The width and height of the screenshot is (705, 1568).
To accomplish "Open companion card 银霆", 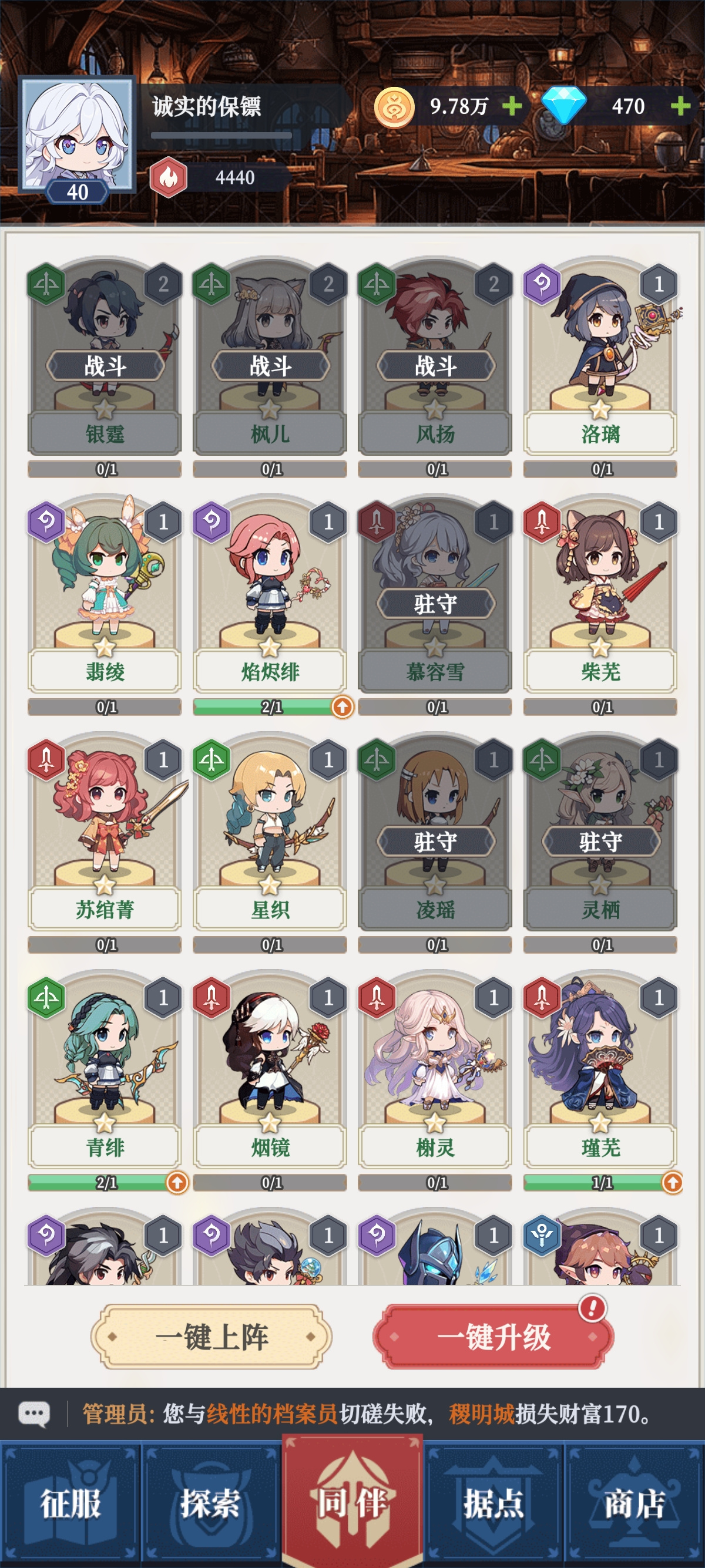I will [x=105, y=359].
